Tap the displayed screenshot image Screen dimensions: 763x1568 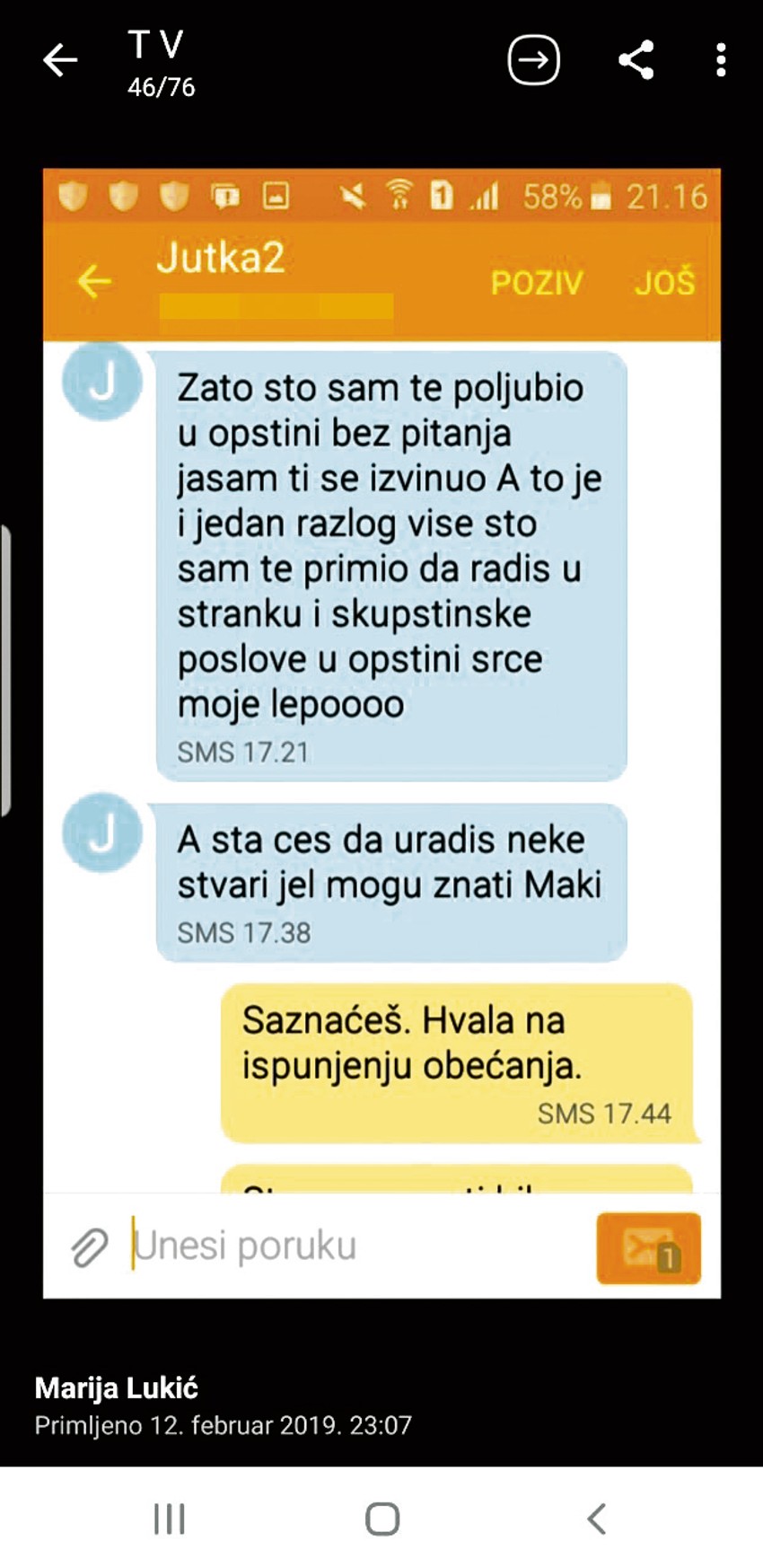[x=381, y=732]
